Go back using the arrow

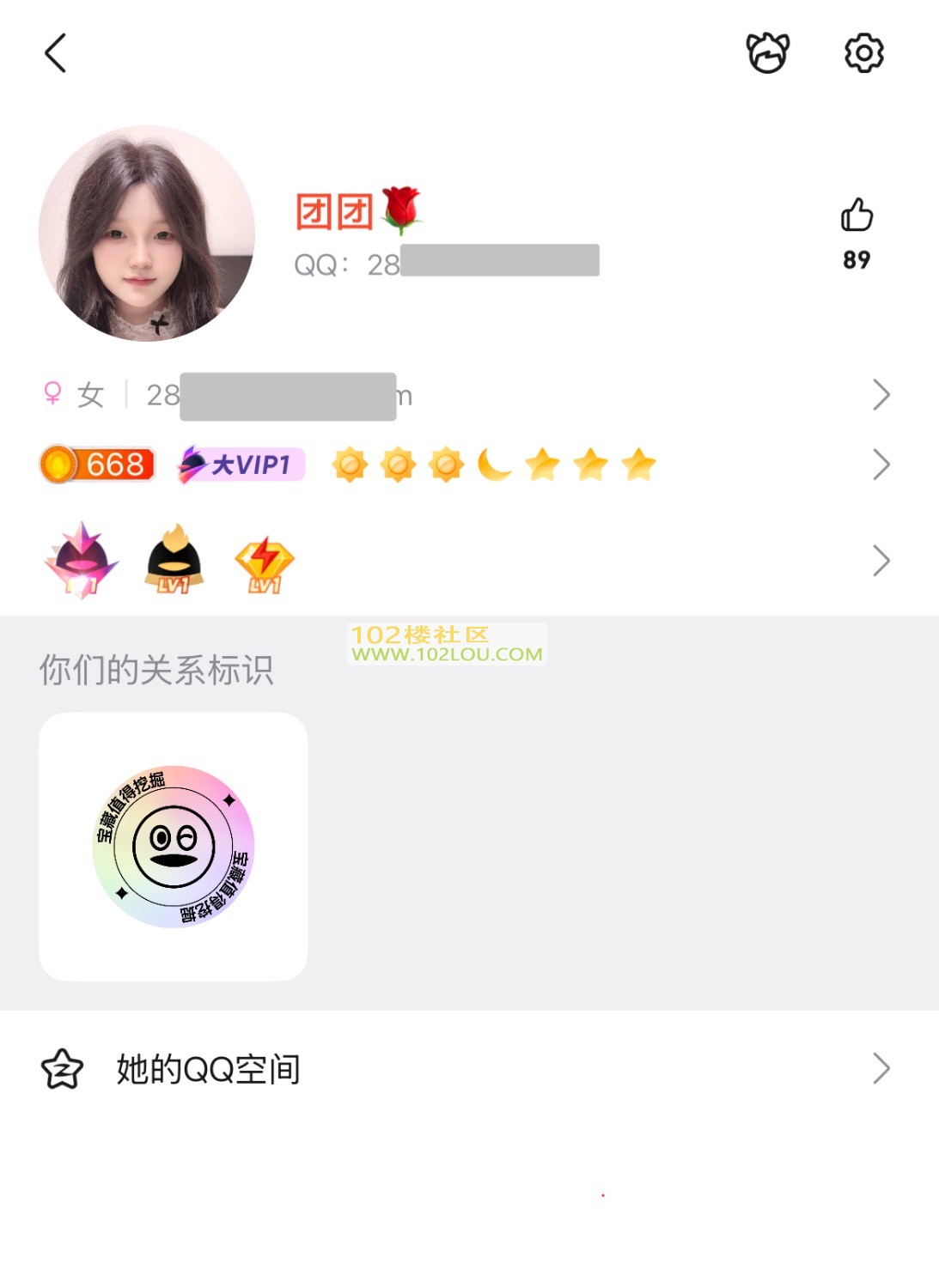click(56, 53)
